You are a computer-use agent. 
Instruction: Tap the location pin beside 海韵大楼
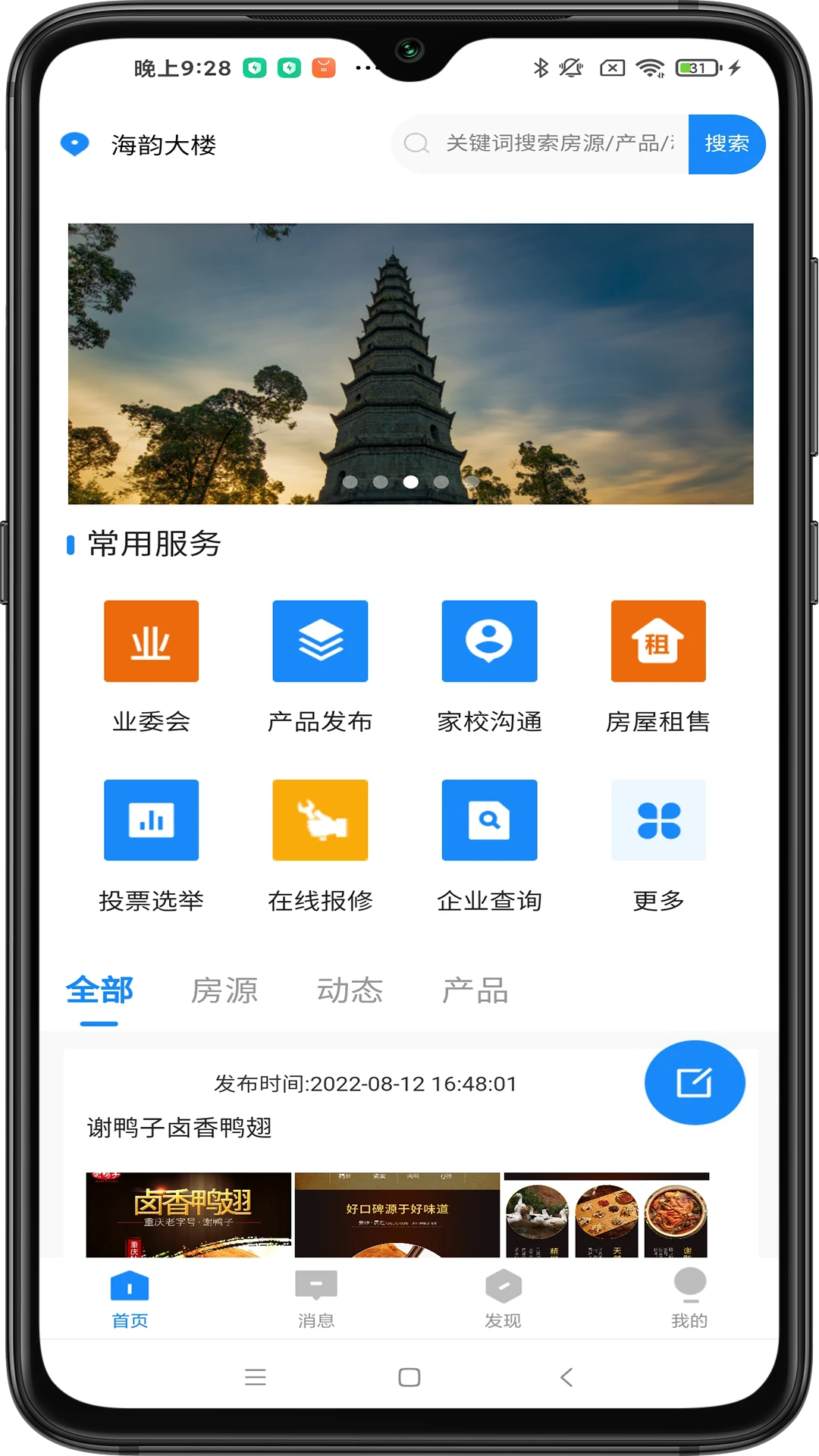coord(74,144)
